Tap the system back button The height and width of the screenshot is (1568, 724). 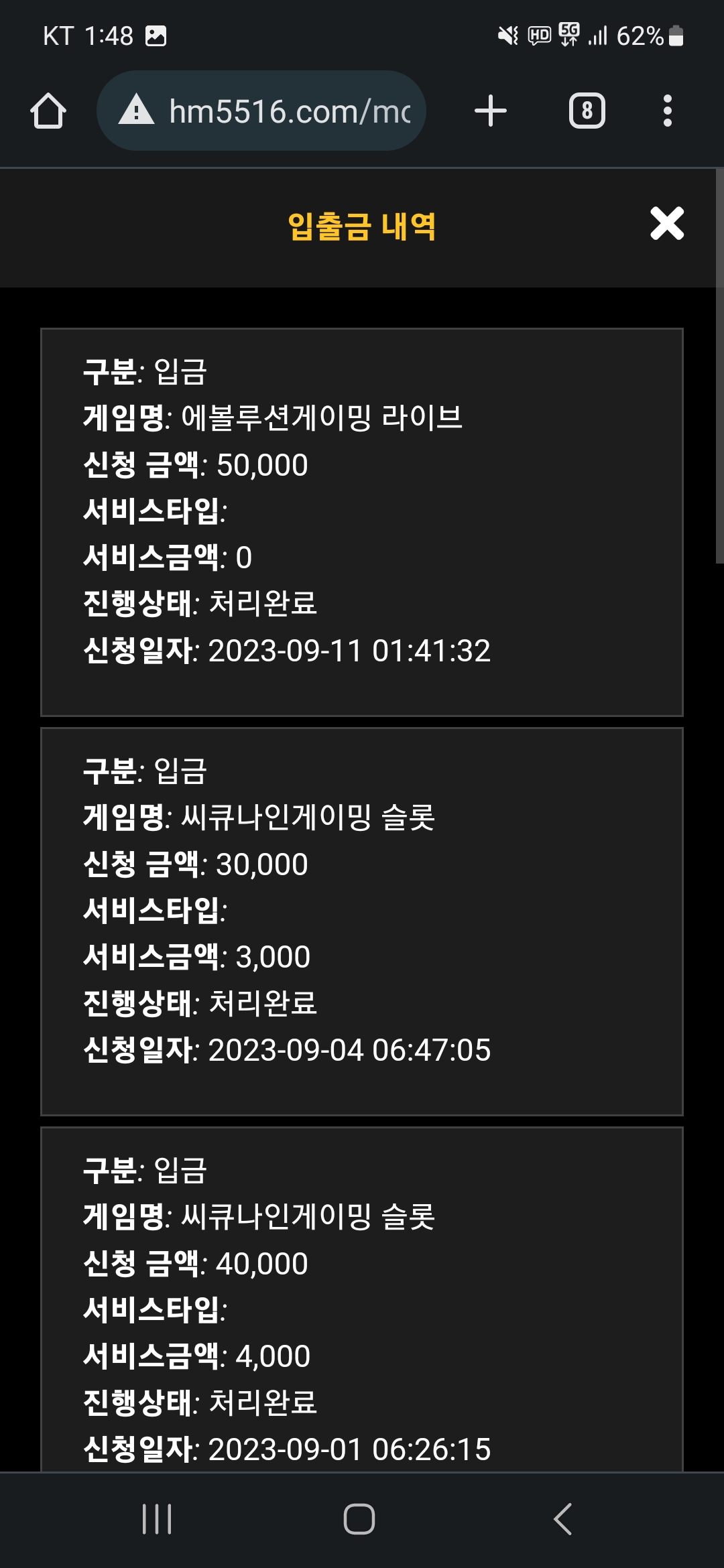563,1518
